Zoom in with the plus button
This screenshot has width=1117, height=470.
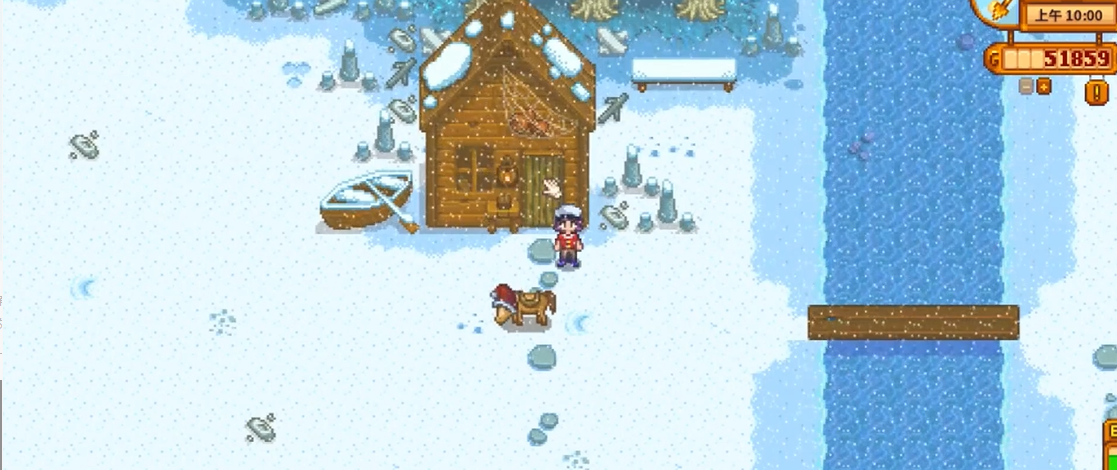(x=1044, y=87)
